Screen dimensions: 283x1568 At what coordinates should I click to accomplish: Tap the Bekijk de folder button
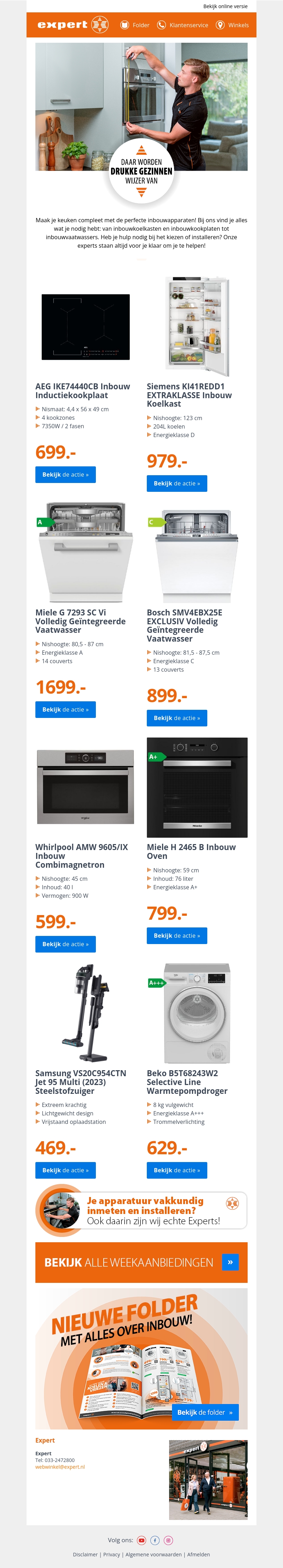pos(205,1412)
